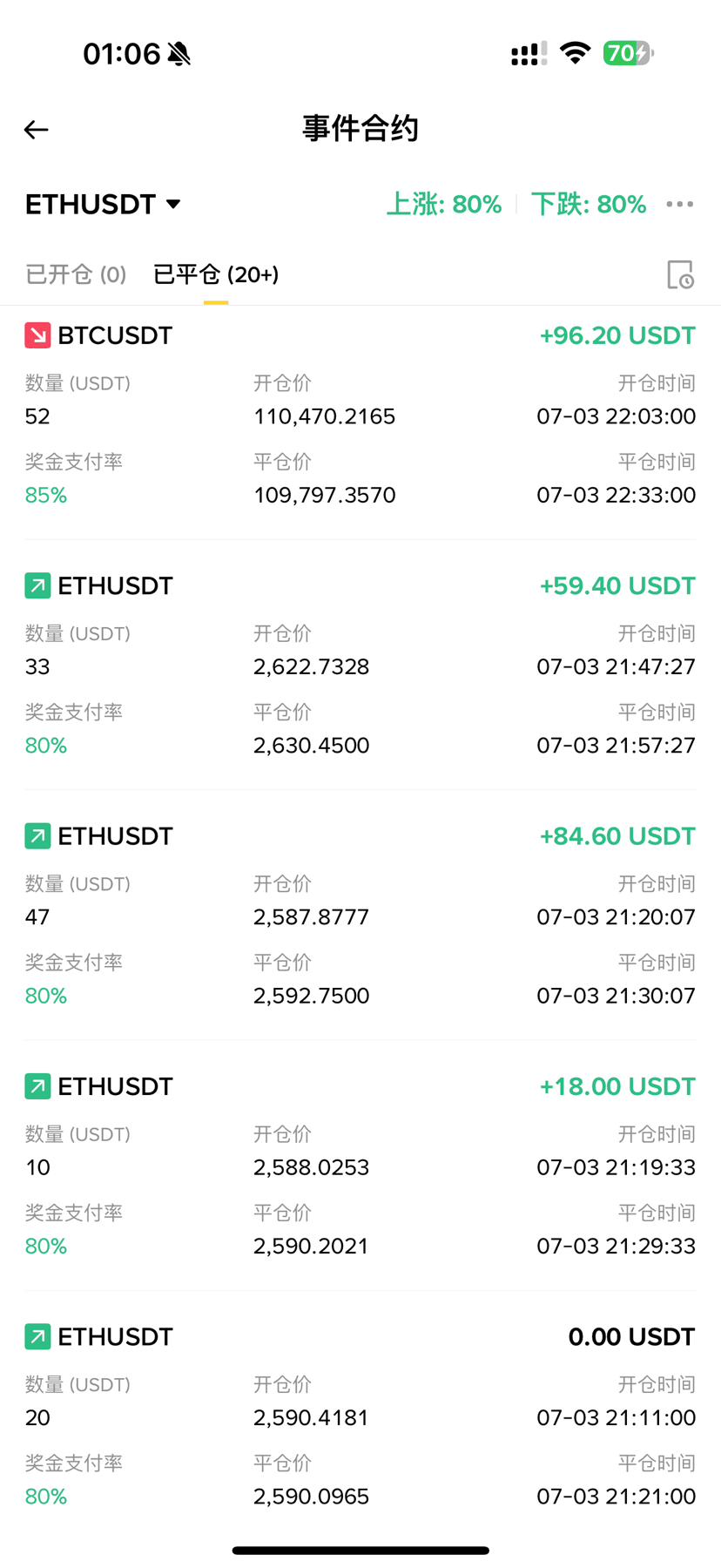Screen dimensions: 721x1568
Task: Switch to the 已开仓 (0) tab
Action: 75,274
